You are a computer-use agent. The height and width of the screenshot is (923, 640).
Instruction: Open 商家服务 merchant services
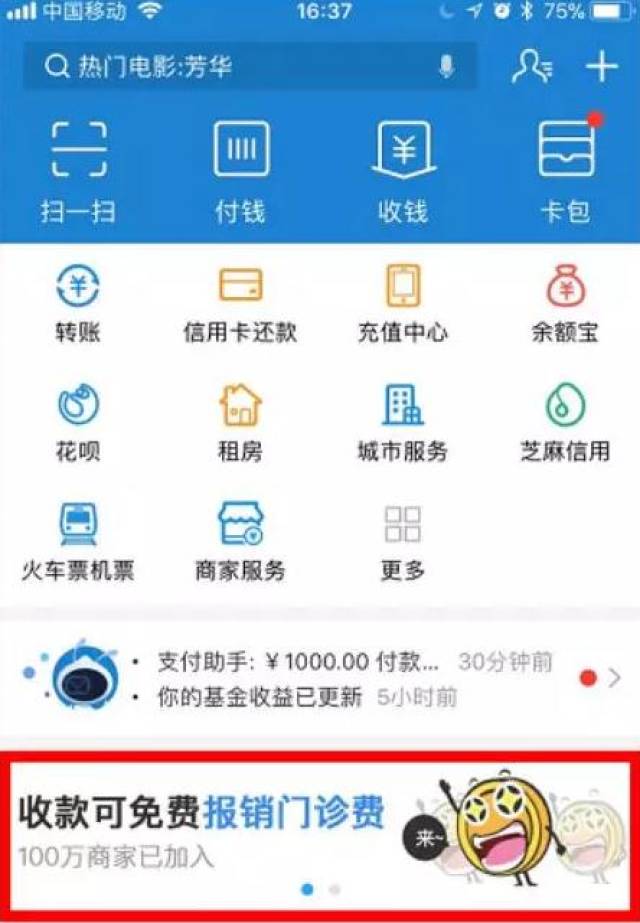[240, 541]
